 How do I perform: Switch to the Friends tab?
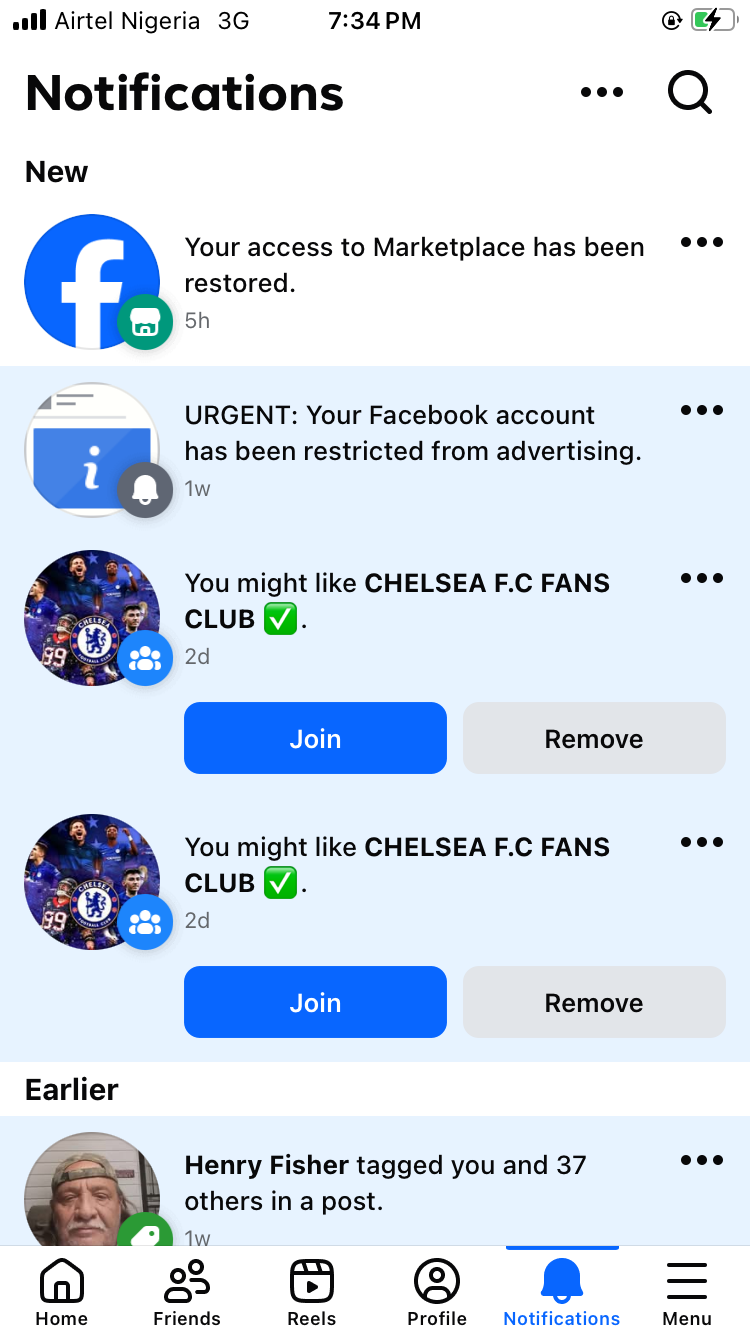click(x=187, y=1291)
